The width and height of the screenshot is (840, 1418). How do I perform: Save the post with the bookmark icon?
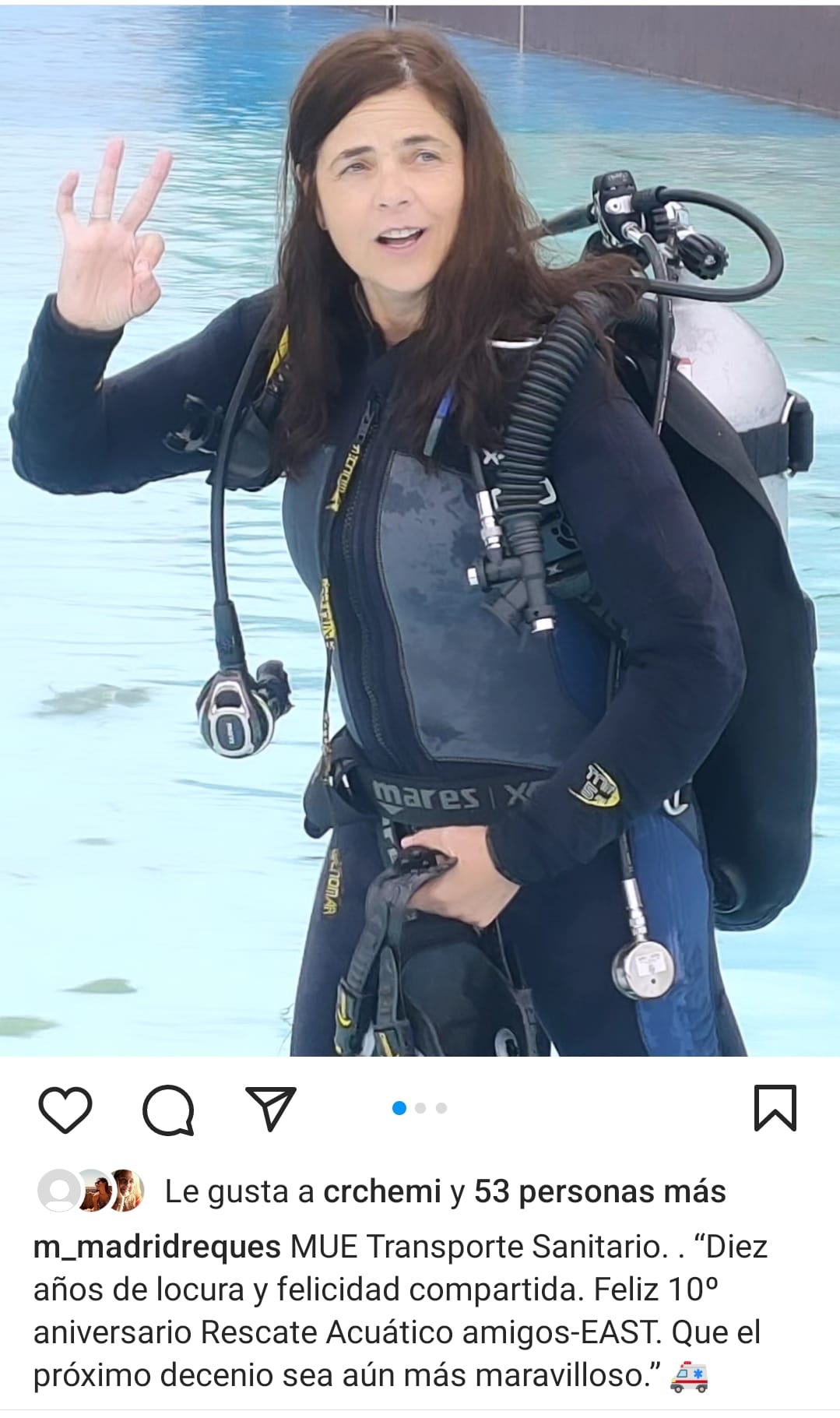pos(775,1107)
